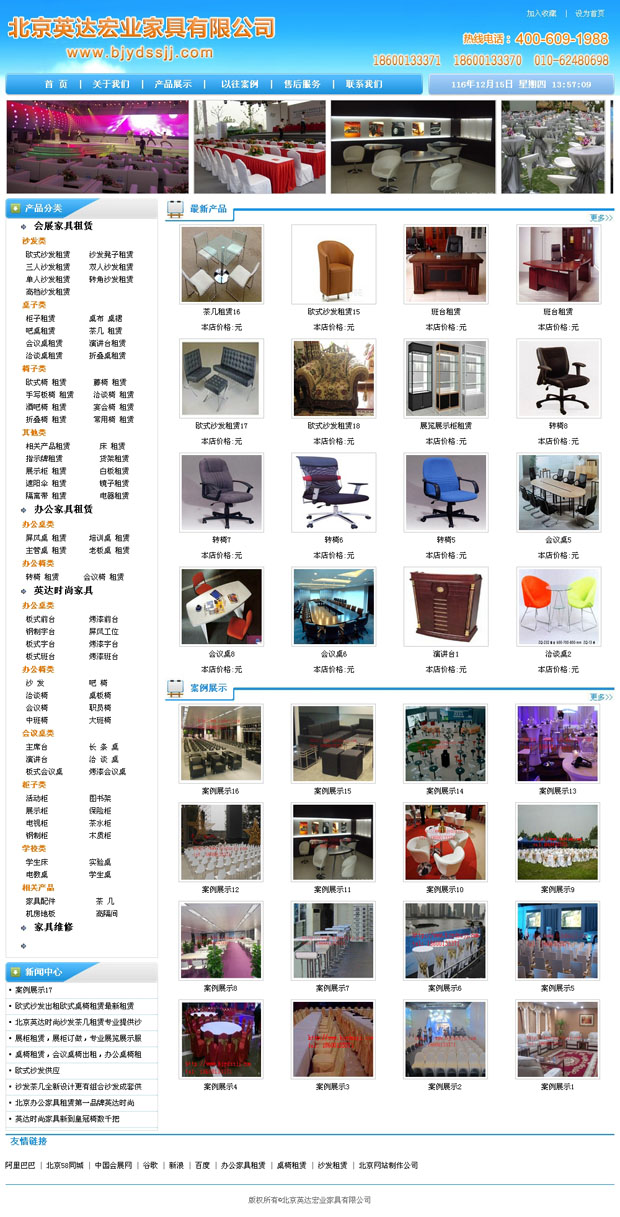
Task: Open the 欧式沙发租赁15 product
Action: (334, 265)
